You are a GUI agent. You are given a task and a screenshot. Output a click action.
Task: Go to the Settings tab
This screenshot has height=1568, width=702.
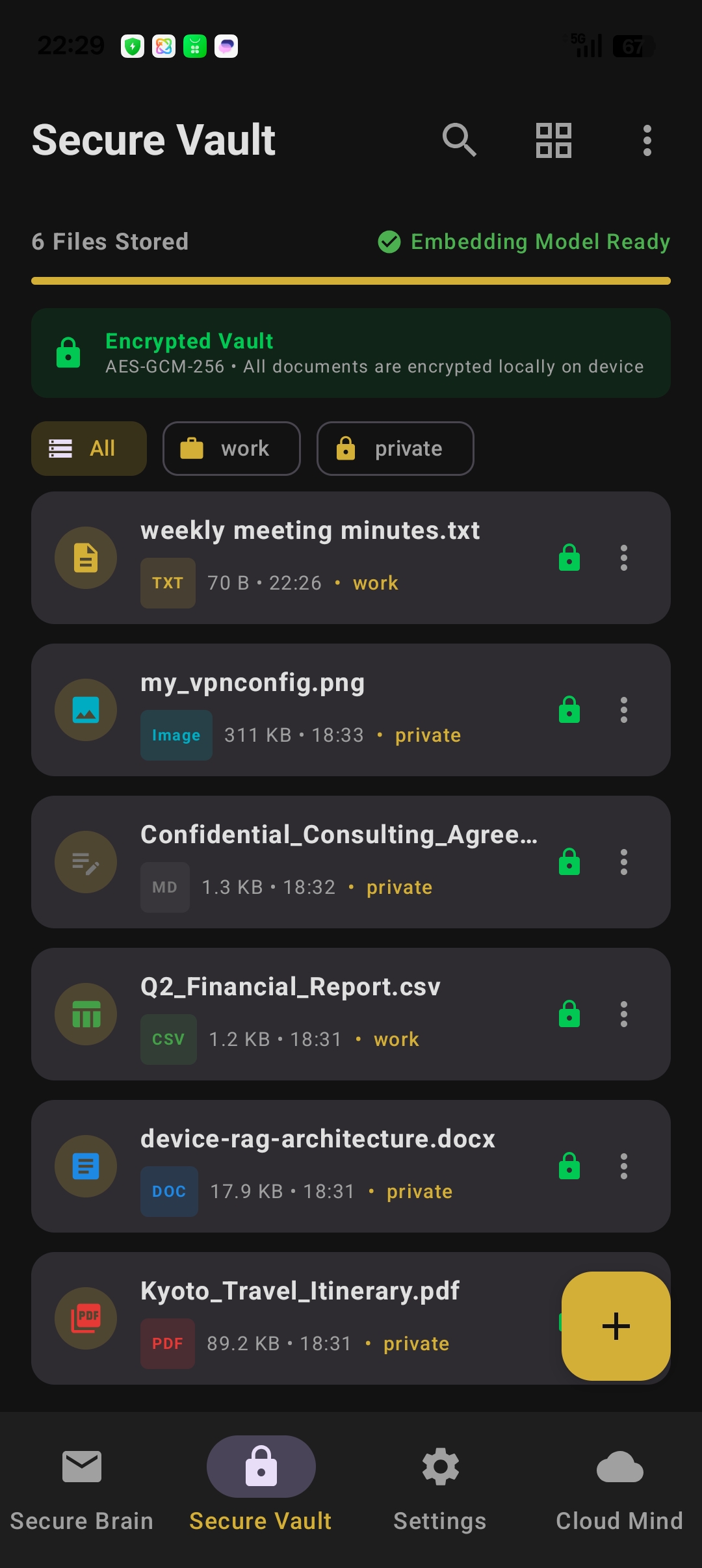pos(440,1489)
